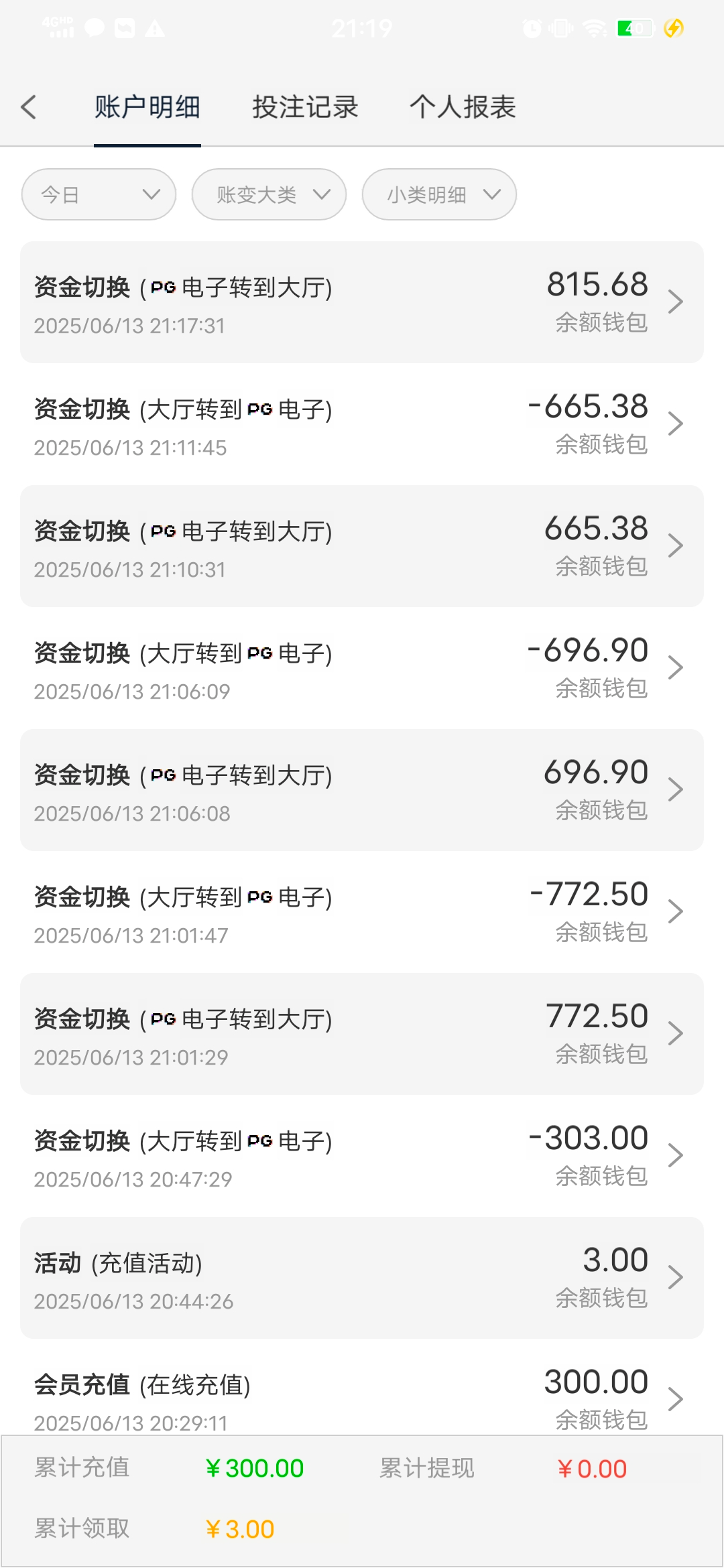Viewport: 724px width, 1568px height.
Task: View the -696.90 transfer entry
Action: pos(362,668)
